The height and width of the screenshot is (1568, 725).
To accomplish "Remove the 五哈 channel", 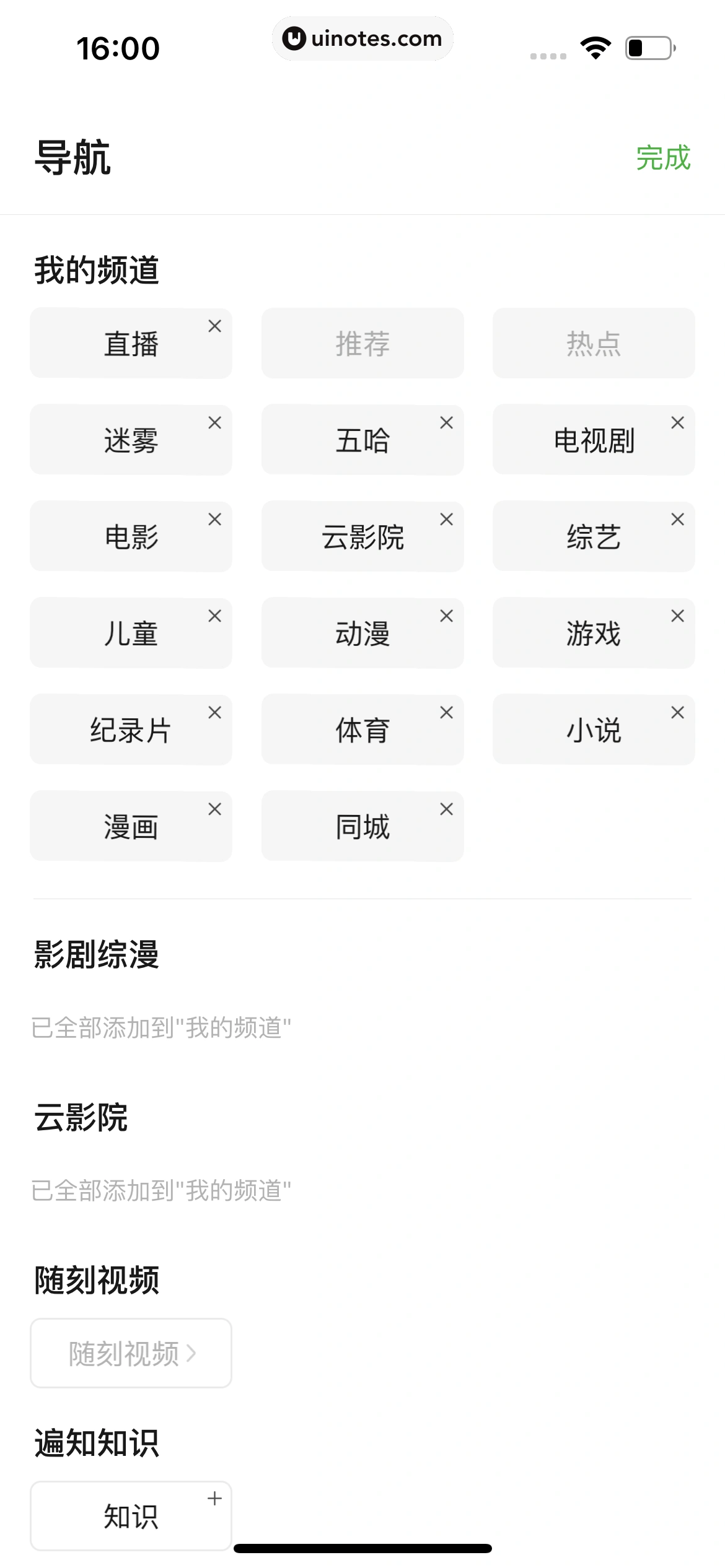I will coord(447,423).
